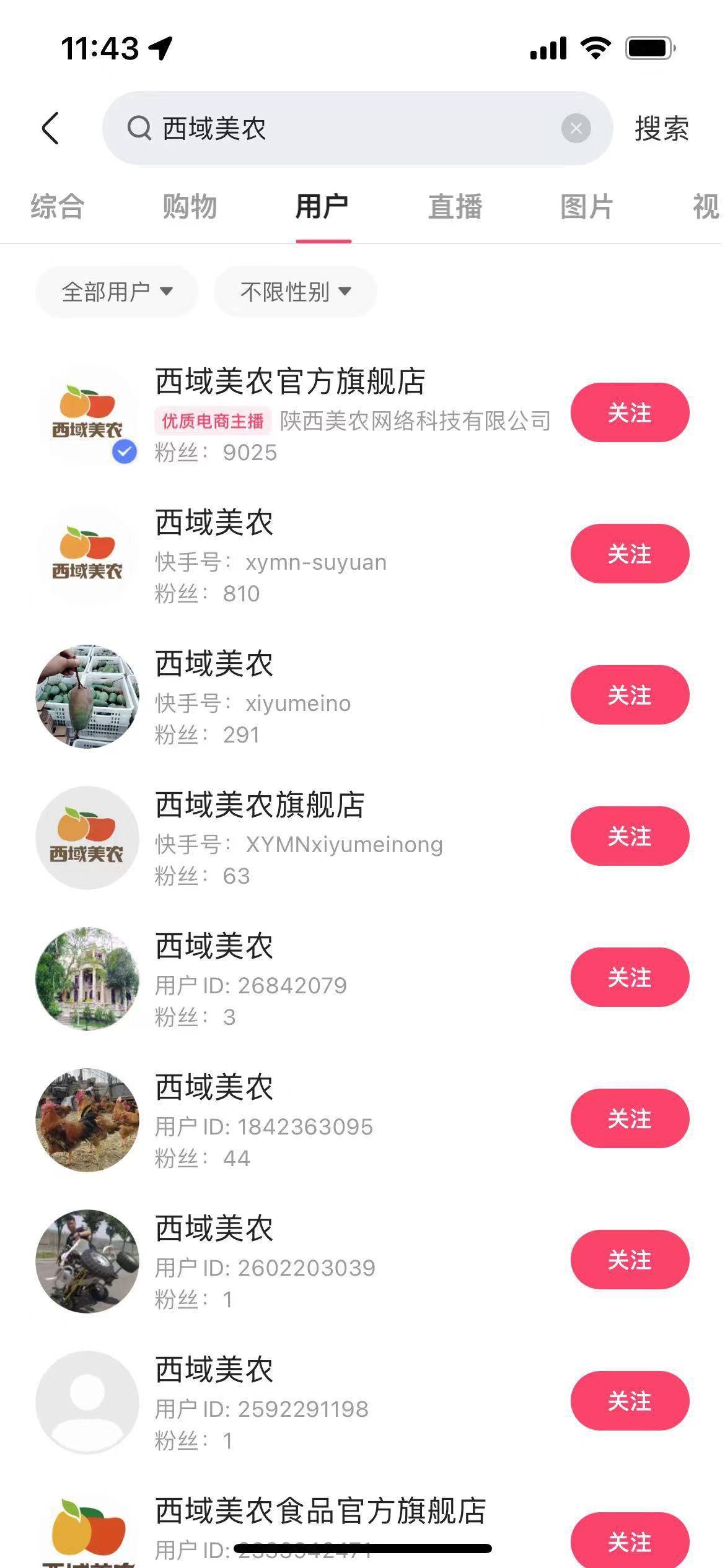Switch to the 直播 tab

(x=455, y=207)
